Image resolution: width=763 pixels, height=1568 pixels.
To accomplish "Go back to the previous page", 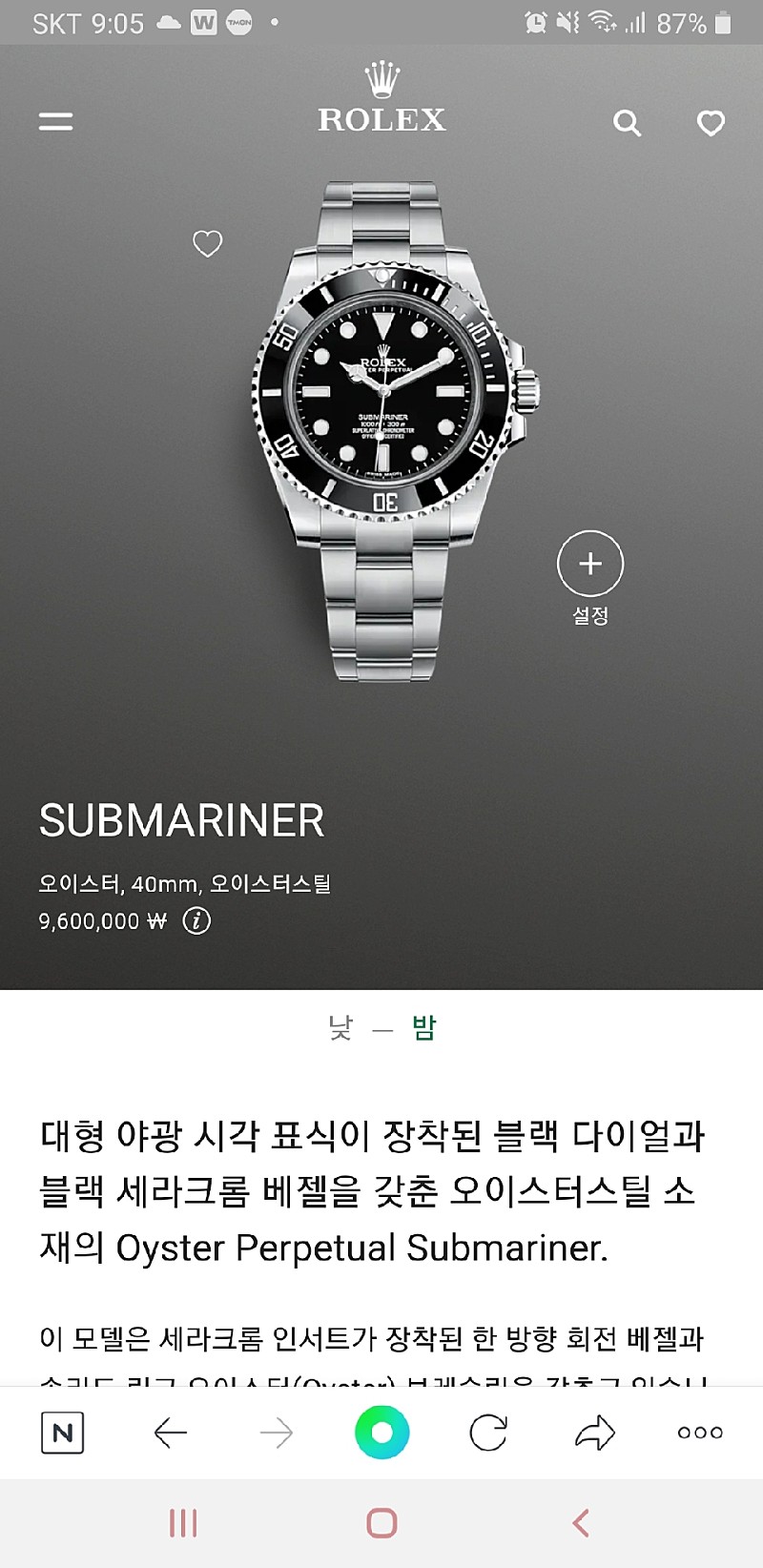I will [170, 1433].
